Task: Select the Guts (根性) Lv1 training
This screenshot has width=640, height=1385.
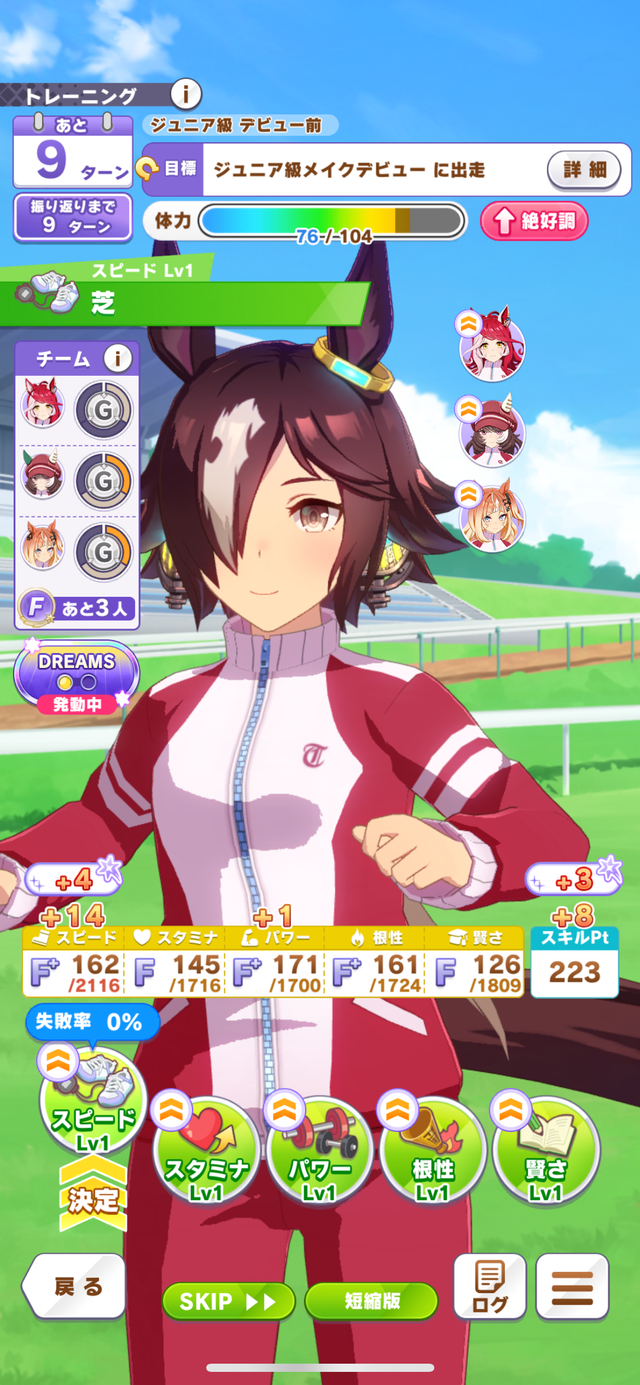Action: [x=432, y=1150]
